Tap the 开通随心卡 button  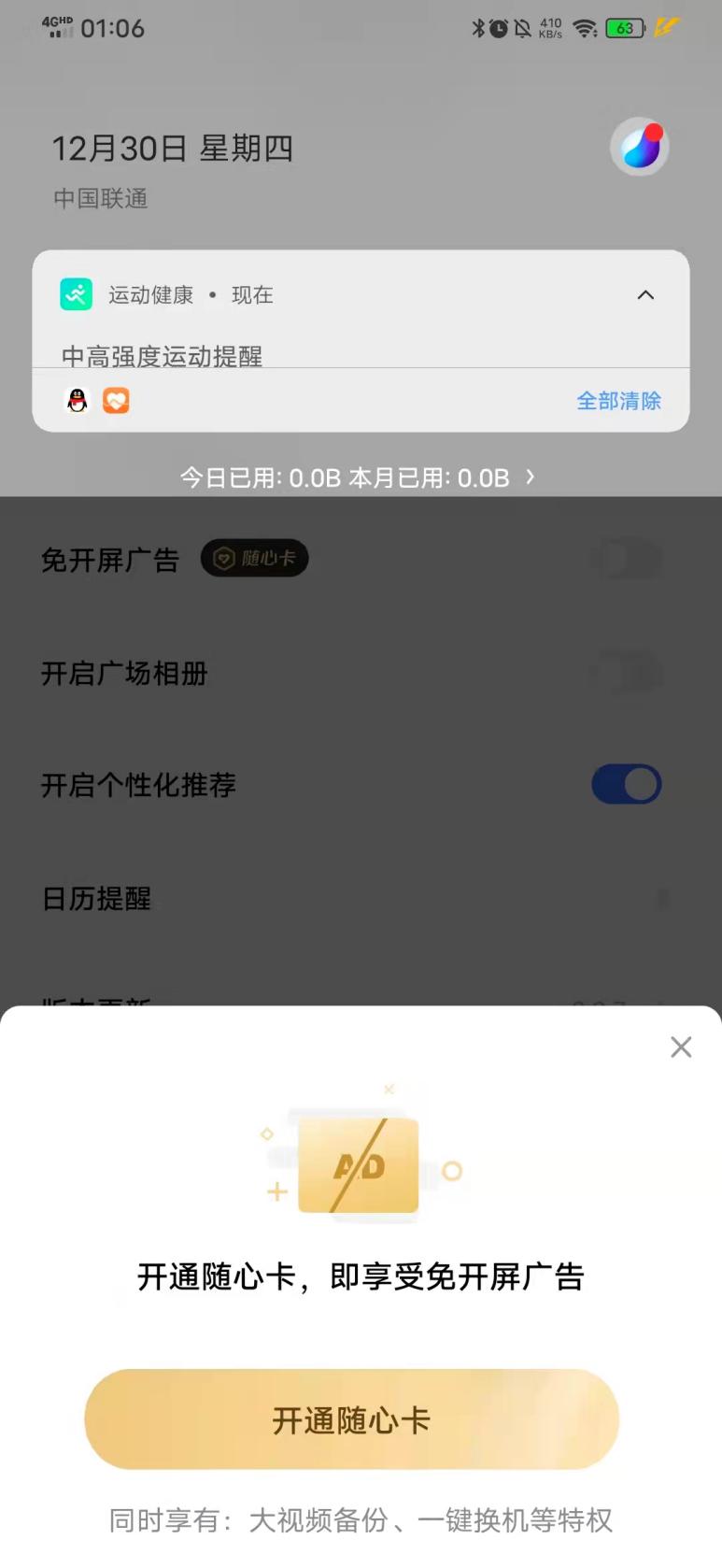[x=351, y=1419]
